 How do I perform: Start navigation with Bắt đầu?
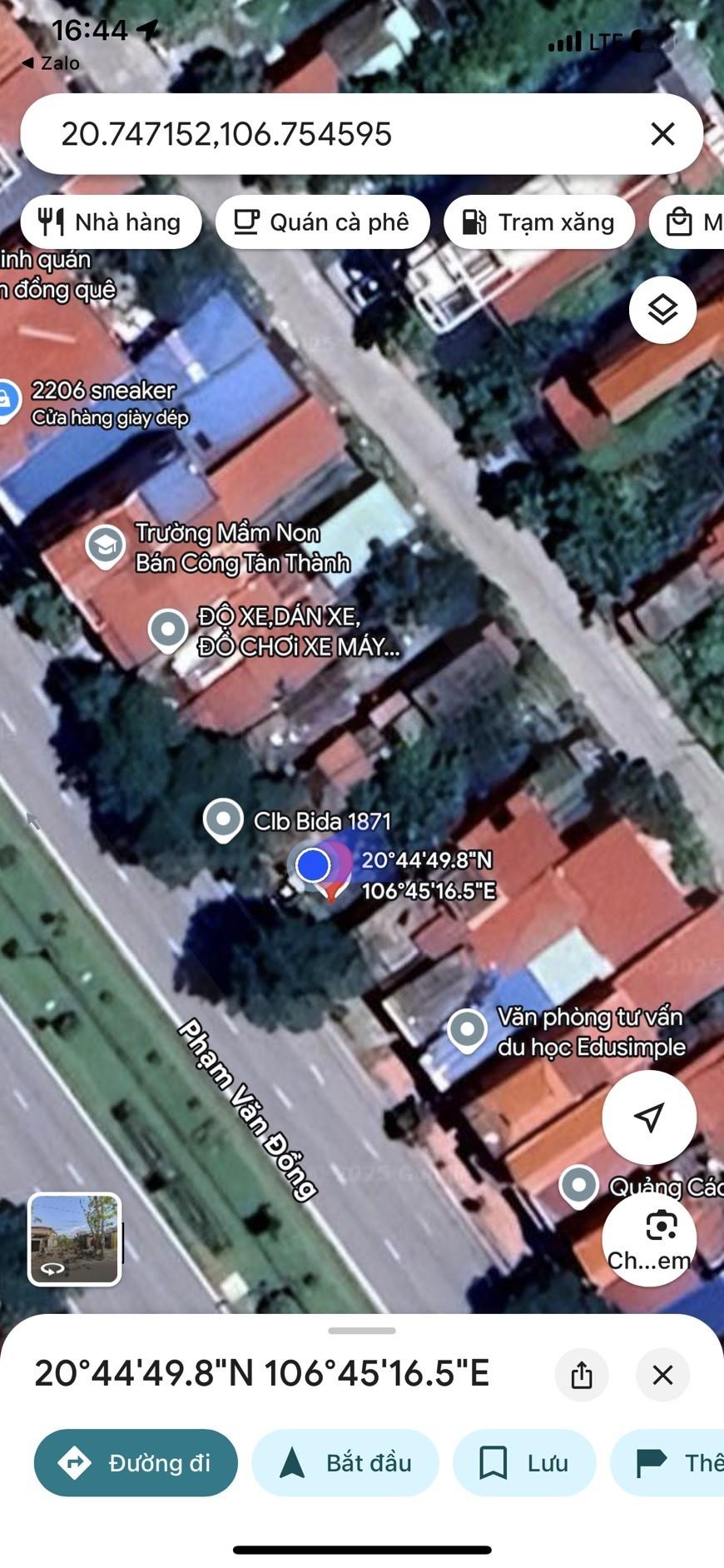tap(345, 1463)
